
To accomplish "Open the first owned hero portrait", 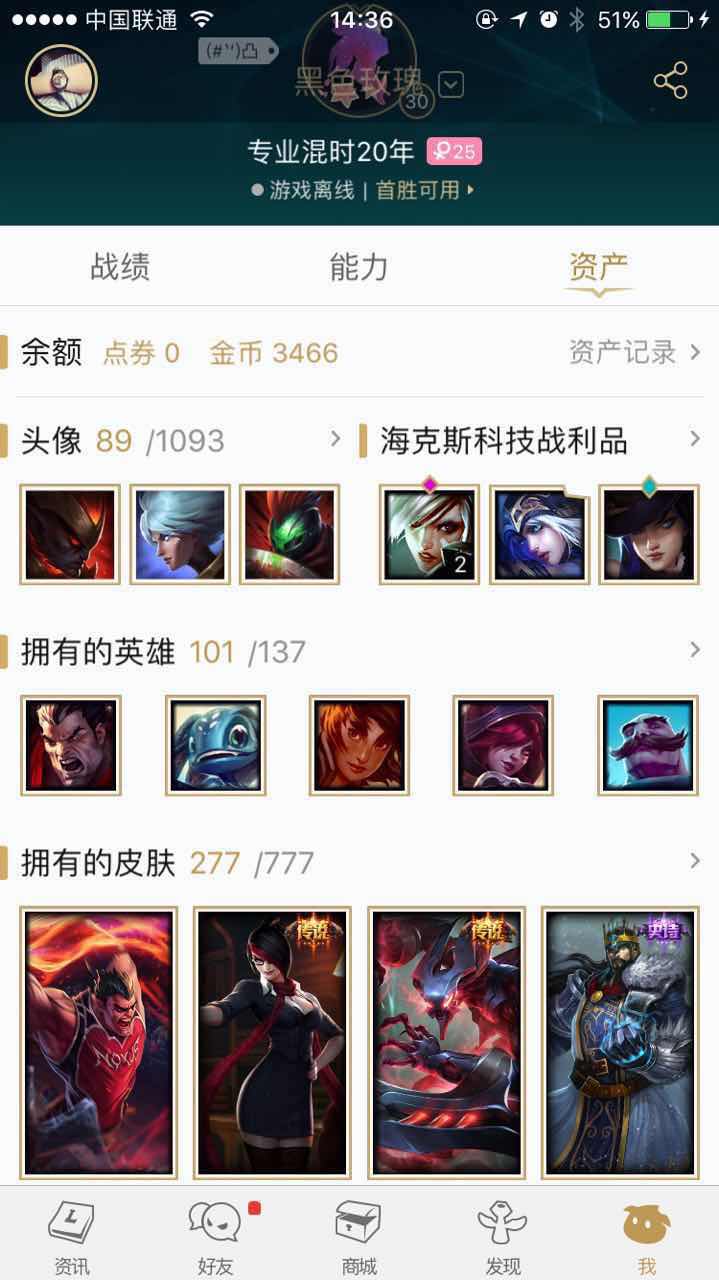I will coord(71,745).
